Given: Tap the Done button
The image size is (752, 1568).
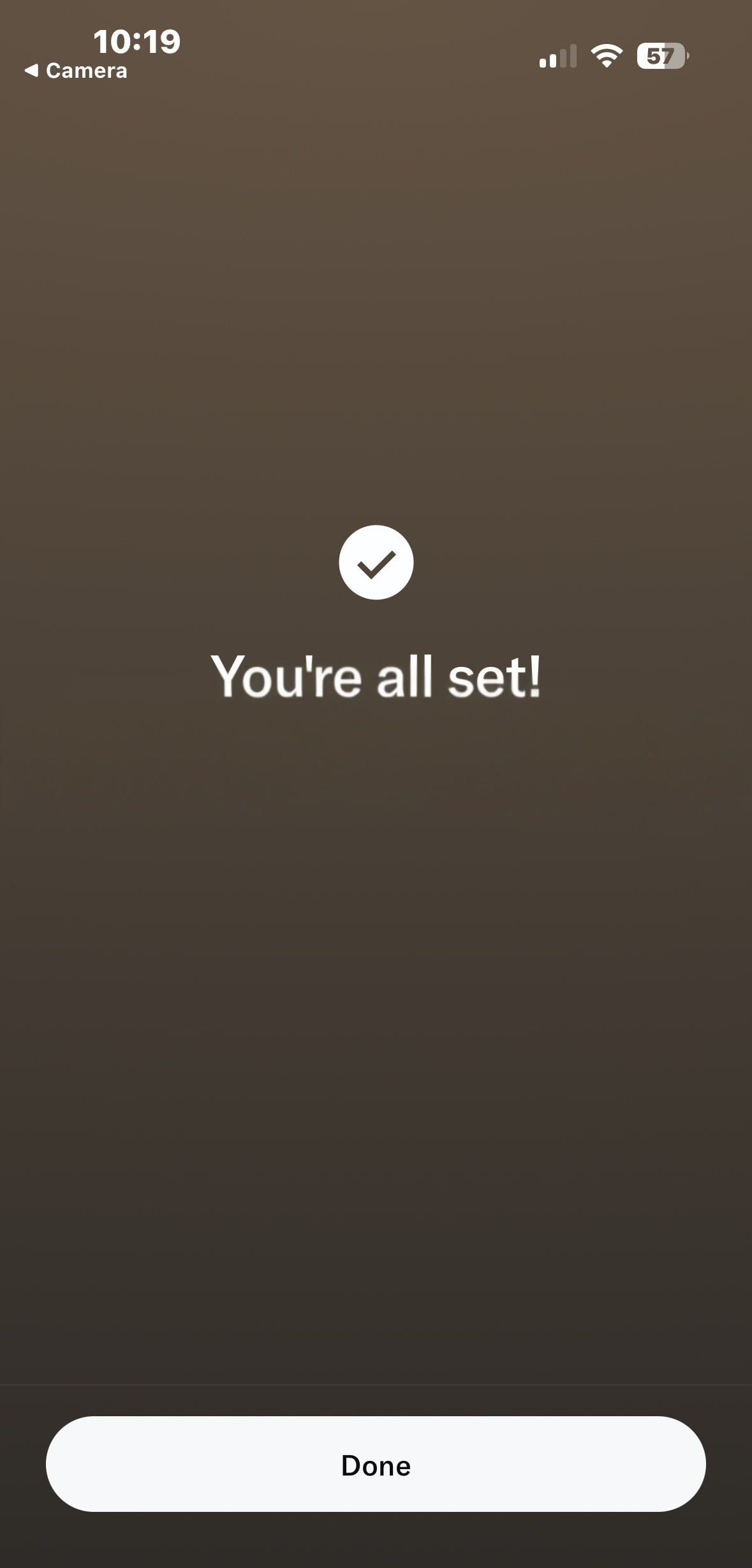Looking at the screenshot, I should tap(376, 1464).
